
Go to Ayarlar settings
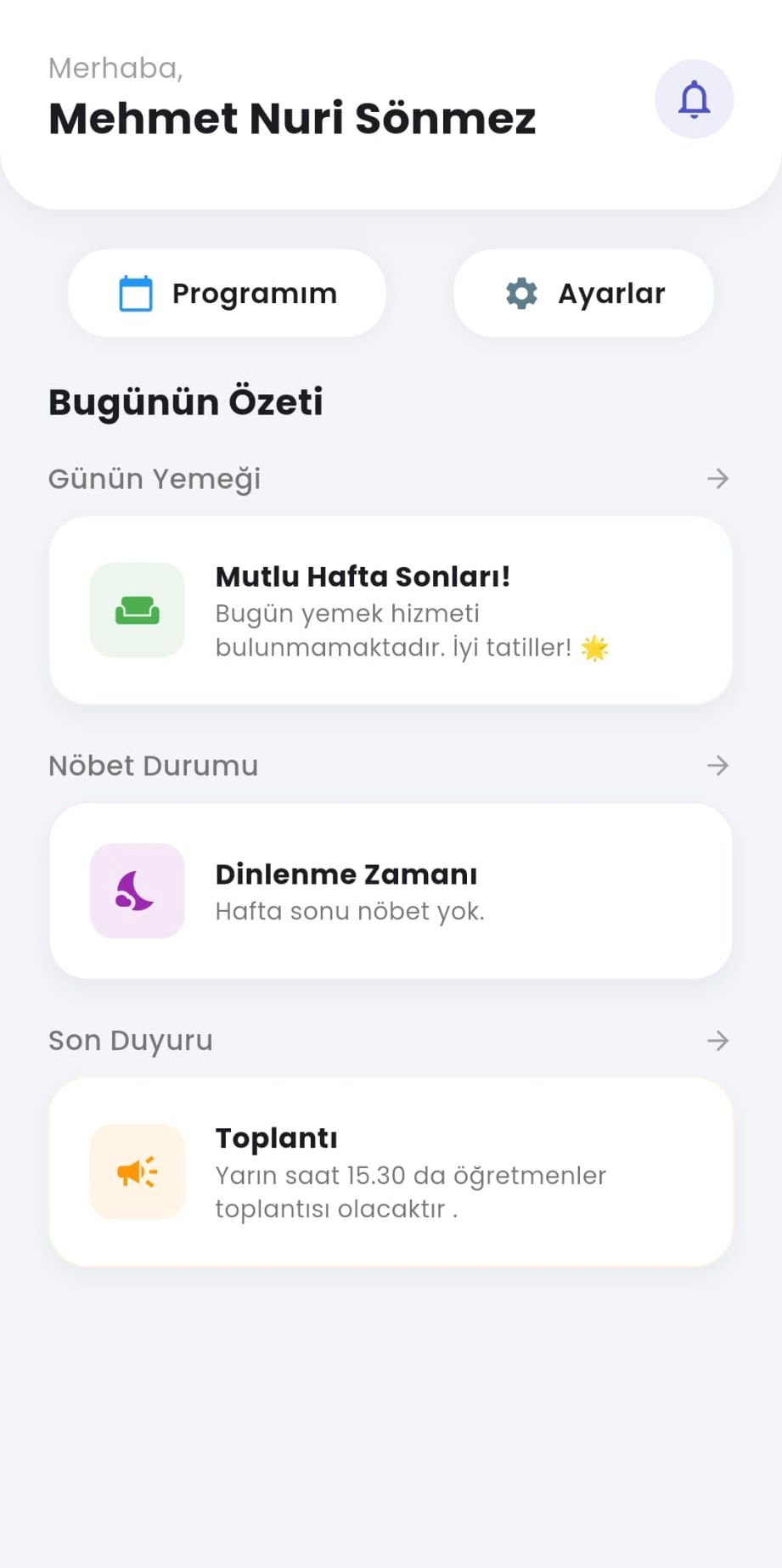point(584,294)
